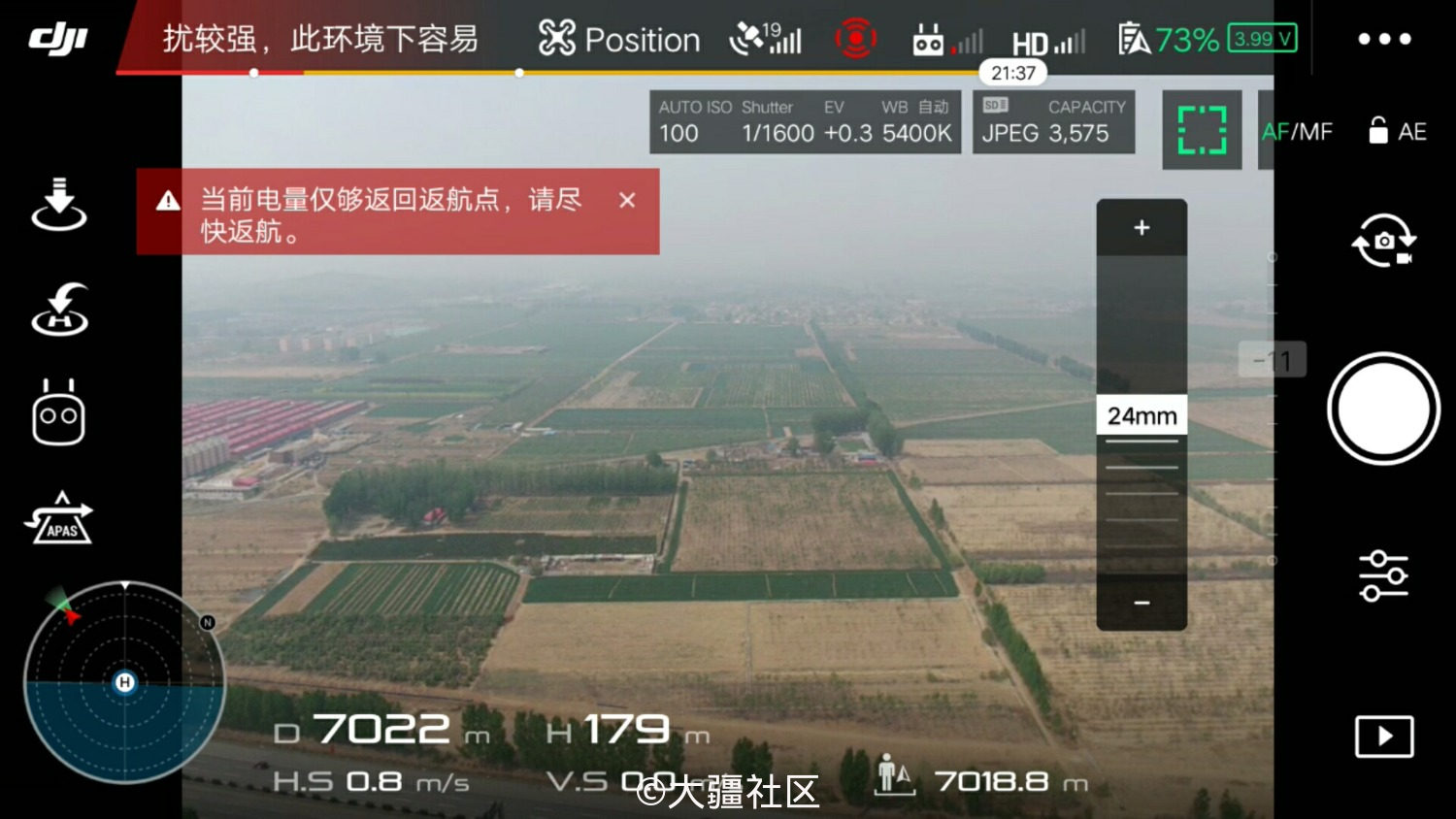Dismiss the low battery return-home warning
Screen dimensions: 1456x819
tap(627, 200)
